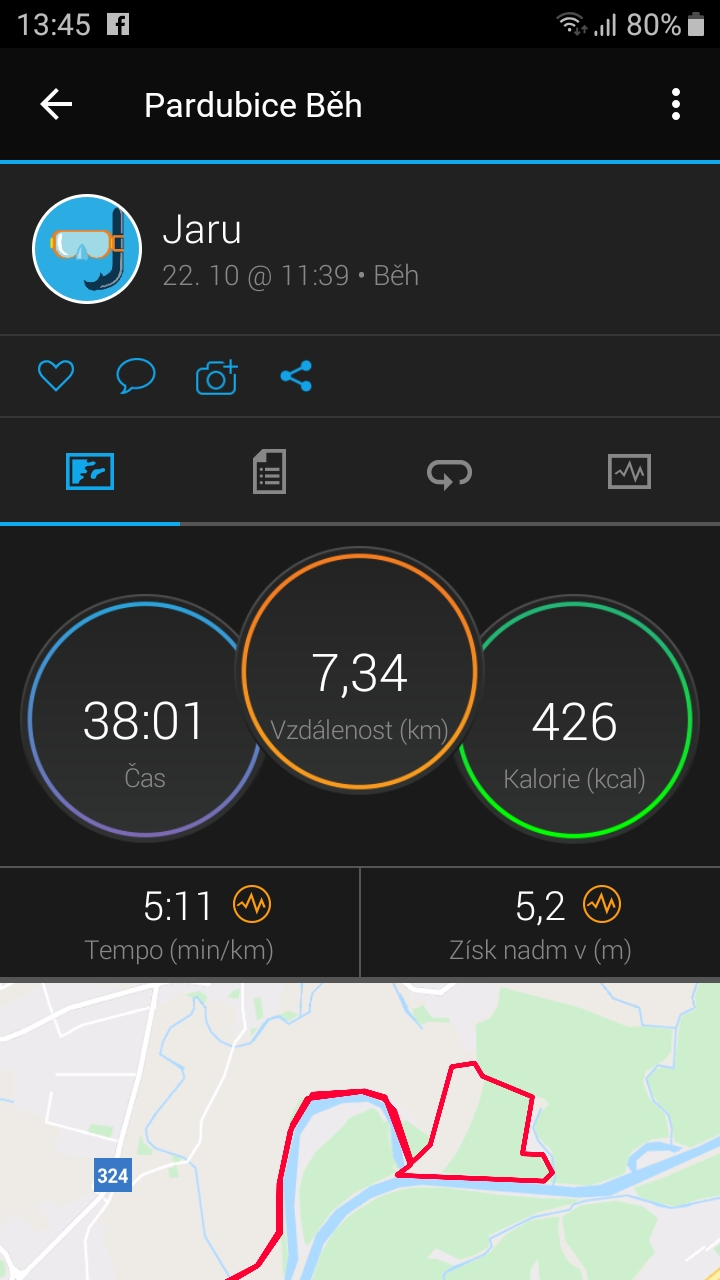Like this activity with the heart

coord(56,376)
